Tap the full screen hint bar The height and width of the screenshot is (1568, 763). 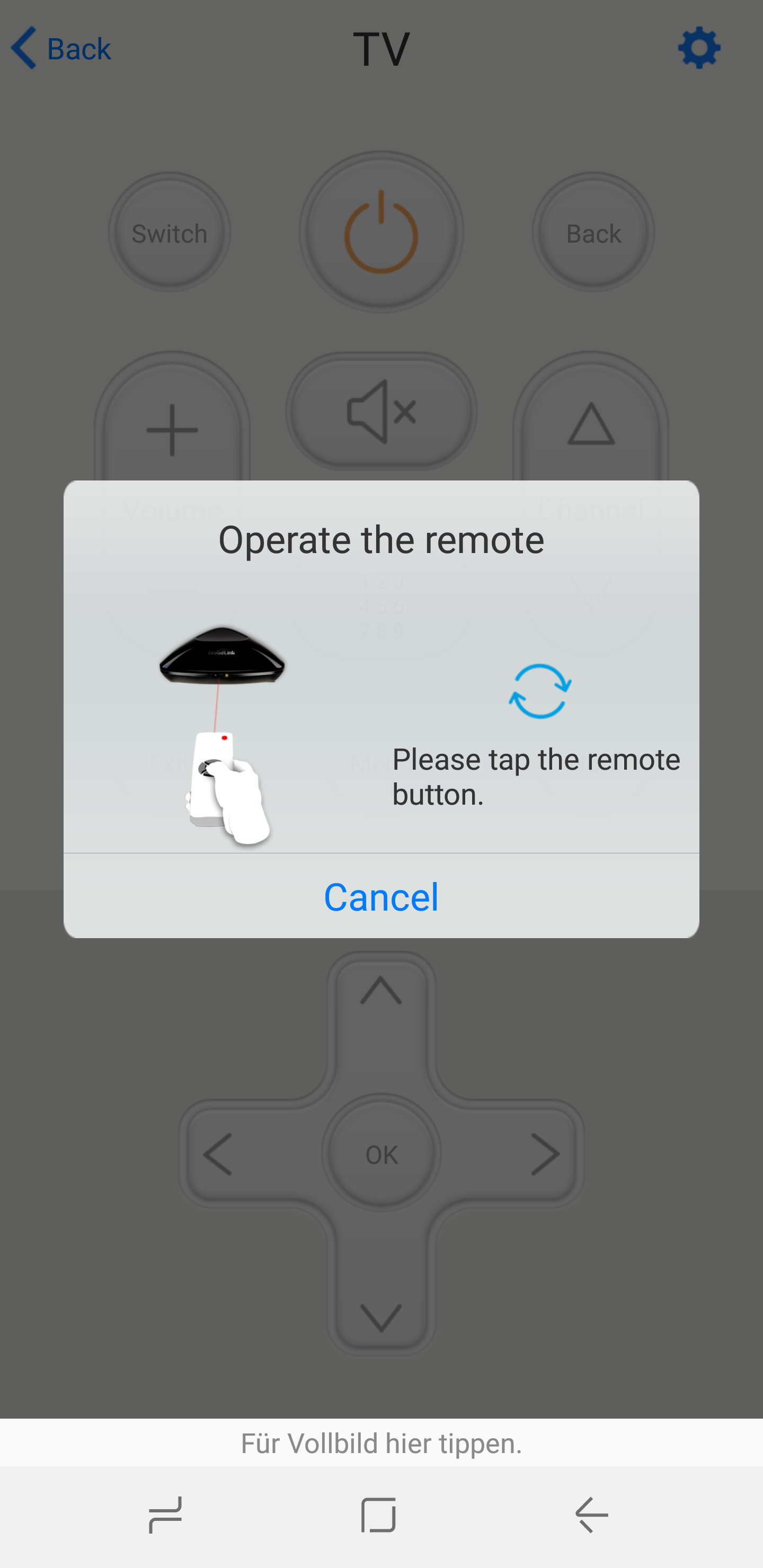point(381,1443)
